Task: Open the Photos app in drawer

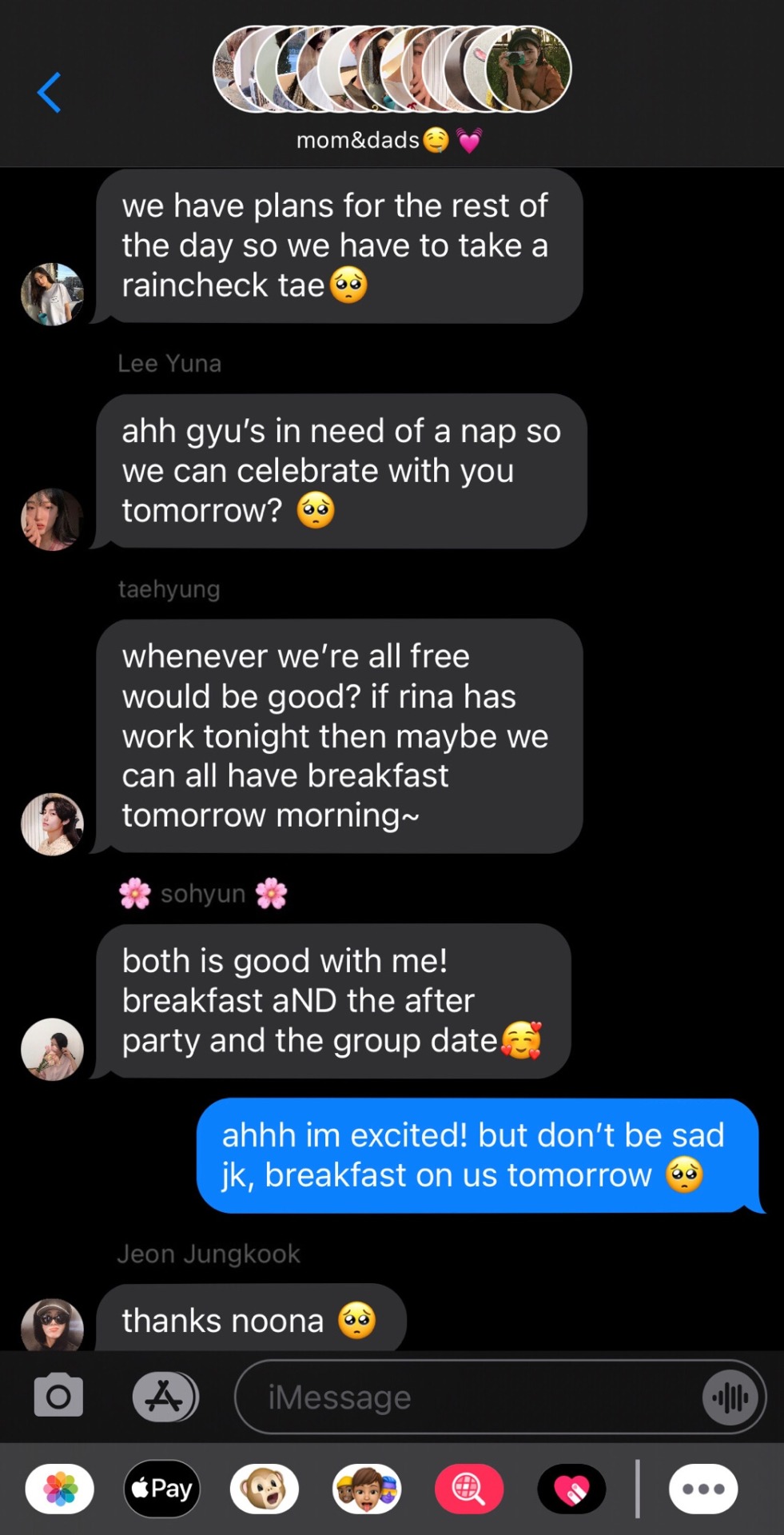Action: 60,1489
